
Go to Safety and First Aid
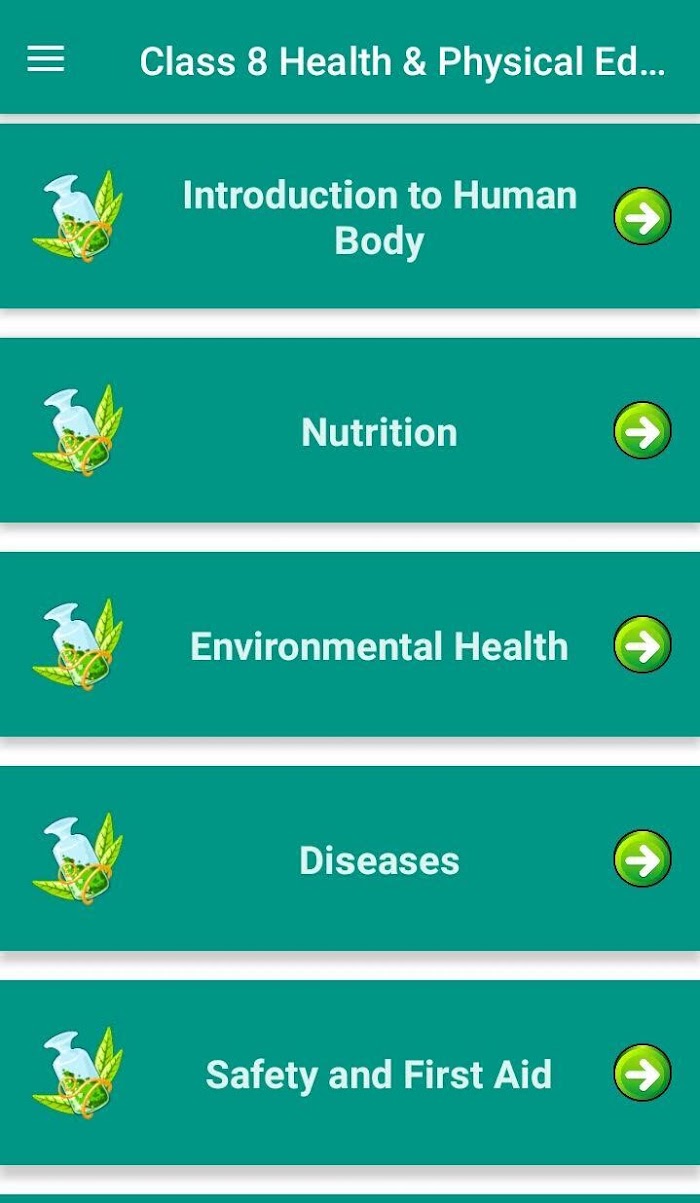point(350,1072)
